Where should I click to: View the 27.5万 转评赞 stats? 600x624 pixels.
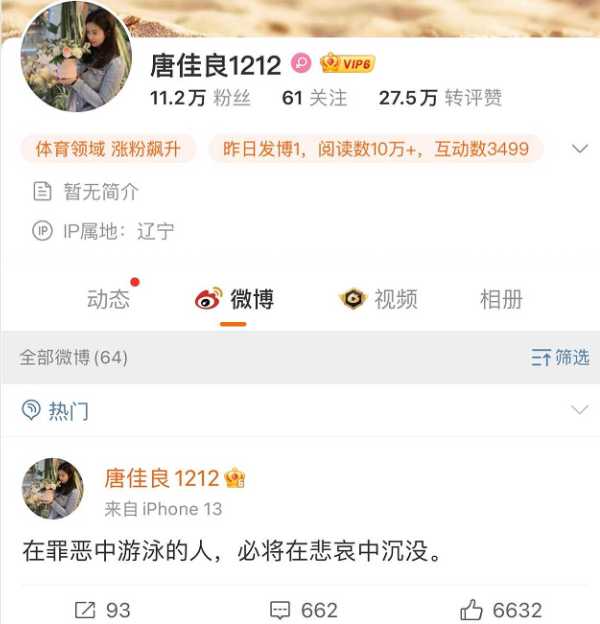pyautogui.click(x=440, y=98)
